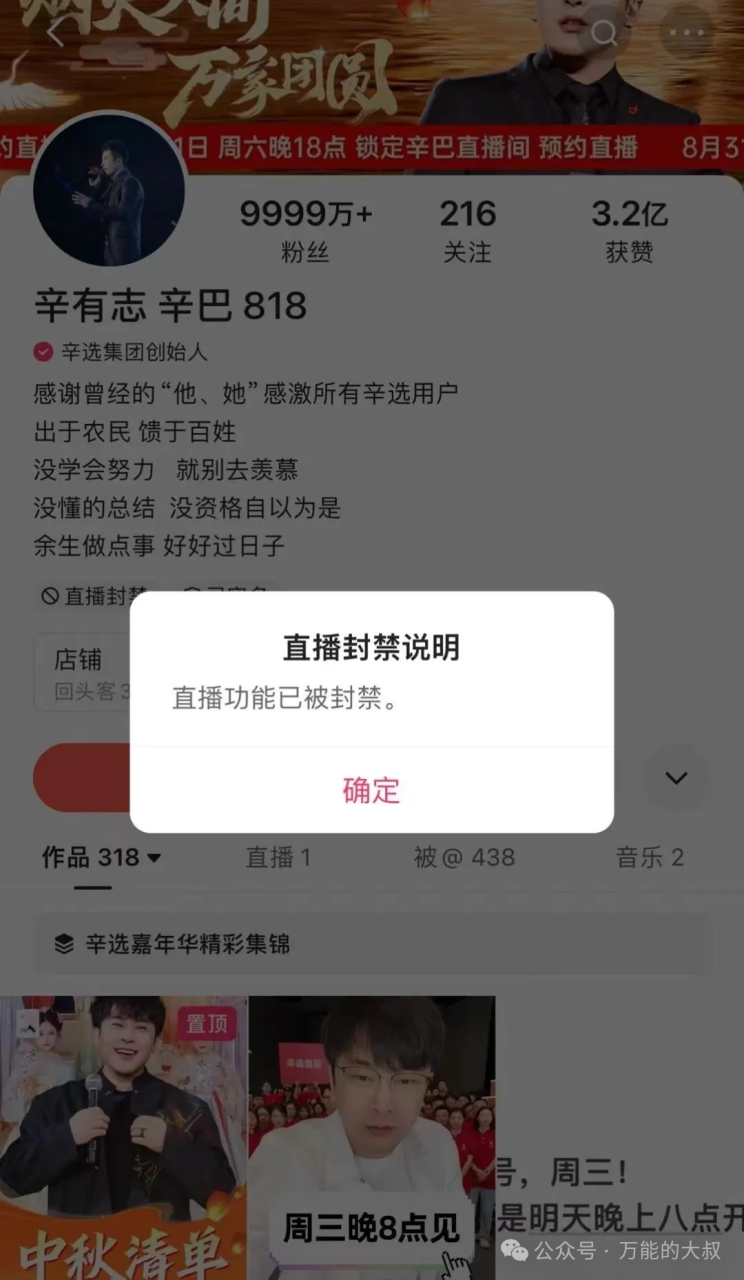Image resolution: width=744 pixels, height=1280 pixels.
Task: Play the pinned 中秋清单 video
Action: click(123, 1137)
